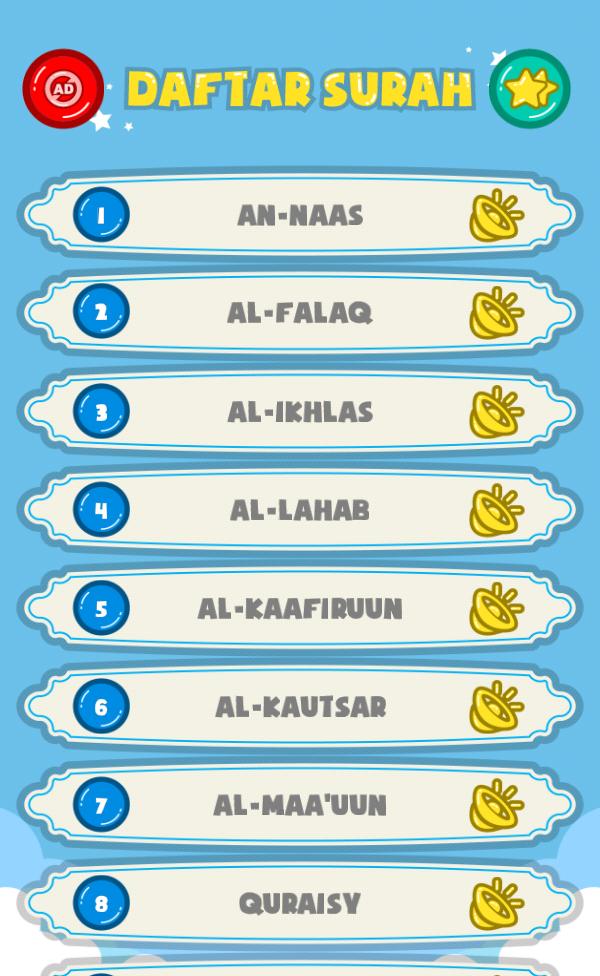
Task: Open surah An-Naas
Action: pos(300,215)
